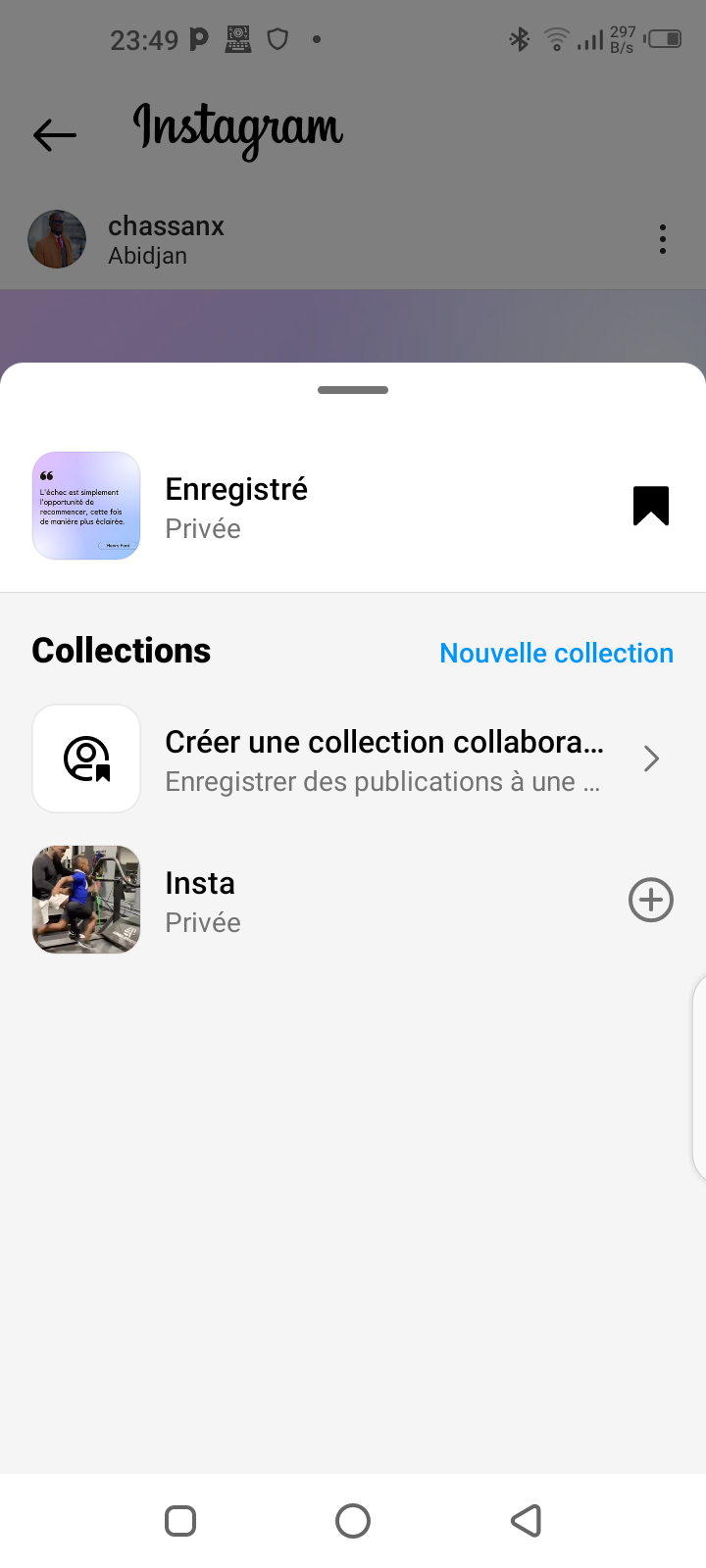Go to the phone's home screen
706x1568 pixels.
coord(353,1521)
